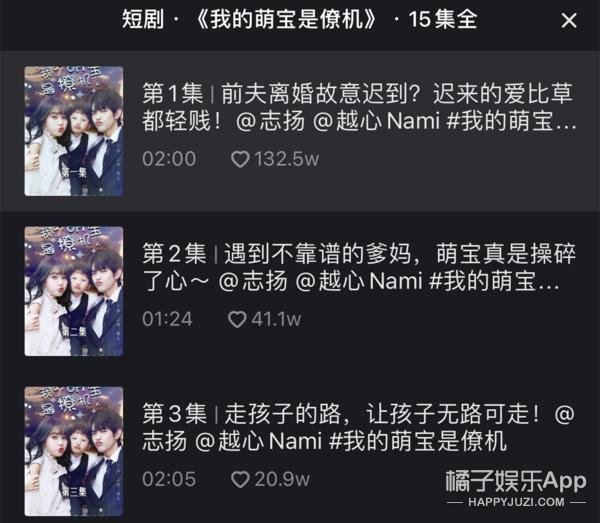This screenshot has height=523, width=600.
Task: Close the 短剧 episode list panel
Action: [x=568, y=21]
